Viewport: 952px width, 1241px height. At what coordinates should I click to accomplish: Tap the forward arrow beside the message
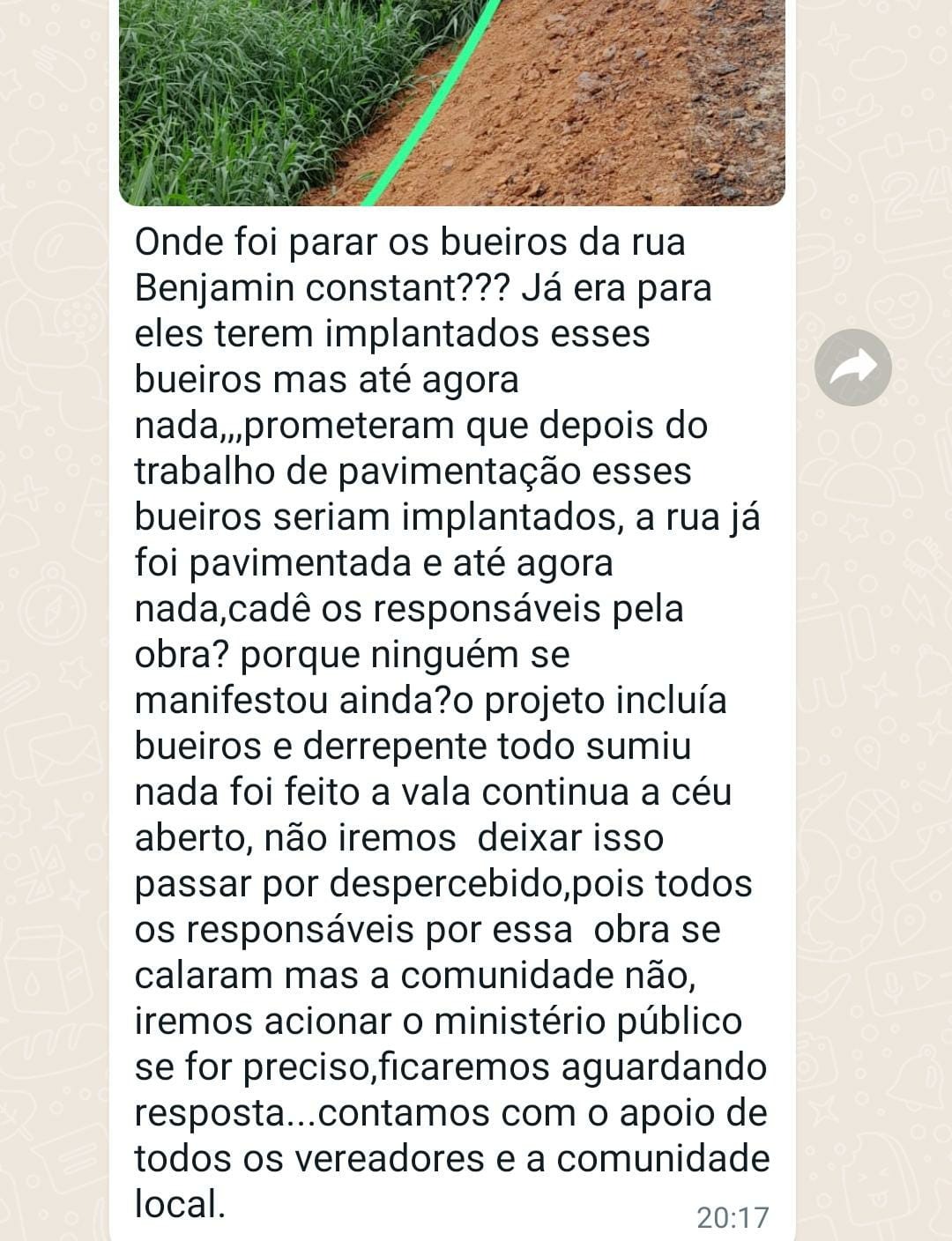tap(852, 367)
